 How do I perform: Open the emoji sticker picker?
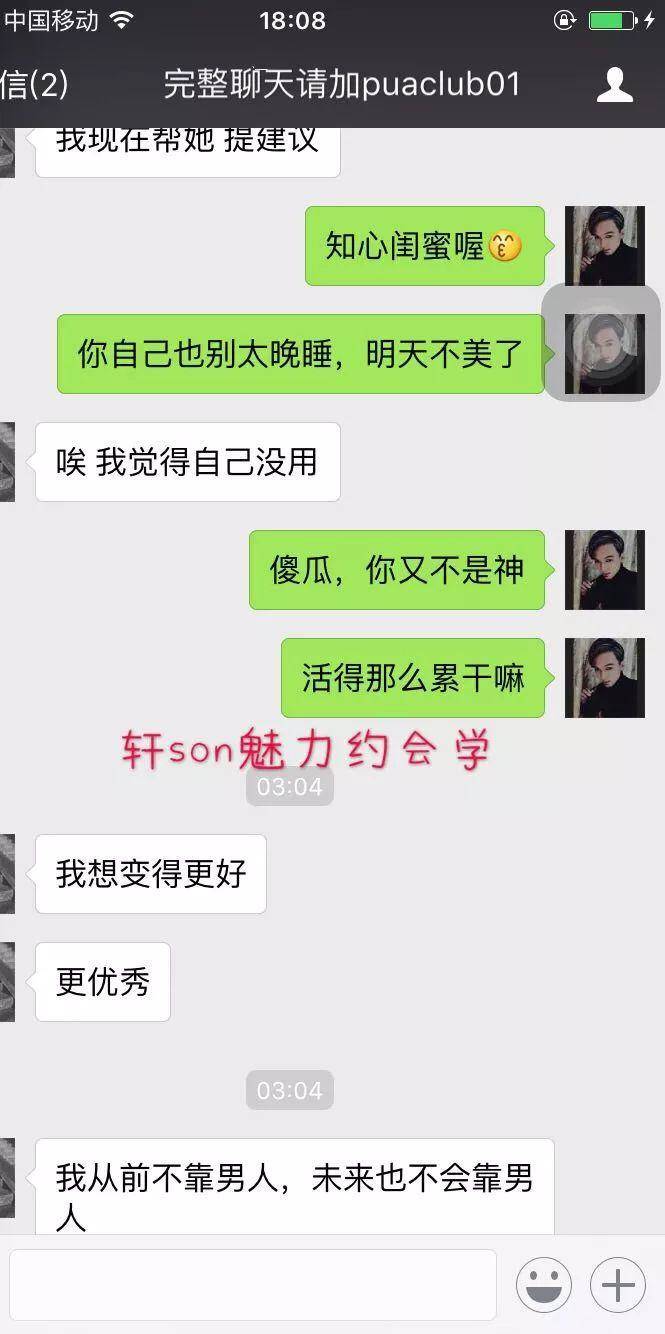(x=544, y=1285)
